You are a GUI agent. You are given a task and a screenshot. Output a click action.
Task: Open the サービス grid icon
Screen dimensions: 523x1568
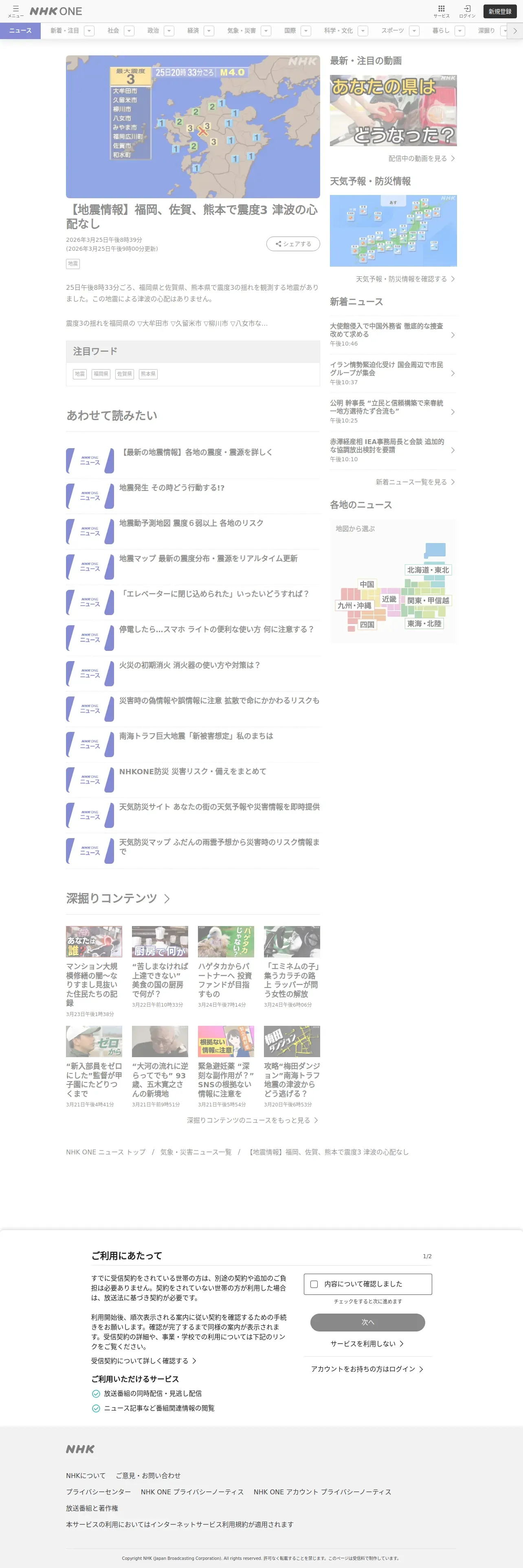442,11
